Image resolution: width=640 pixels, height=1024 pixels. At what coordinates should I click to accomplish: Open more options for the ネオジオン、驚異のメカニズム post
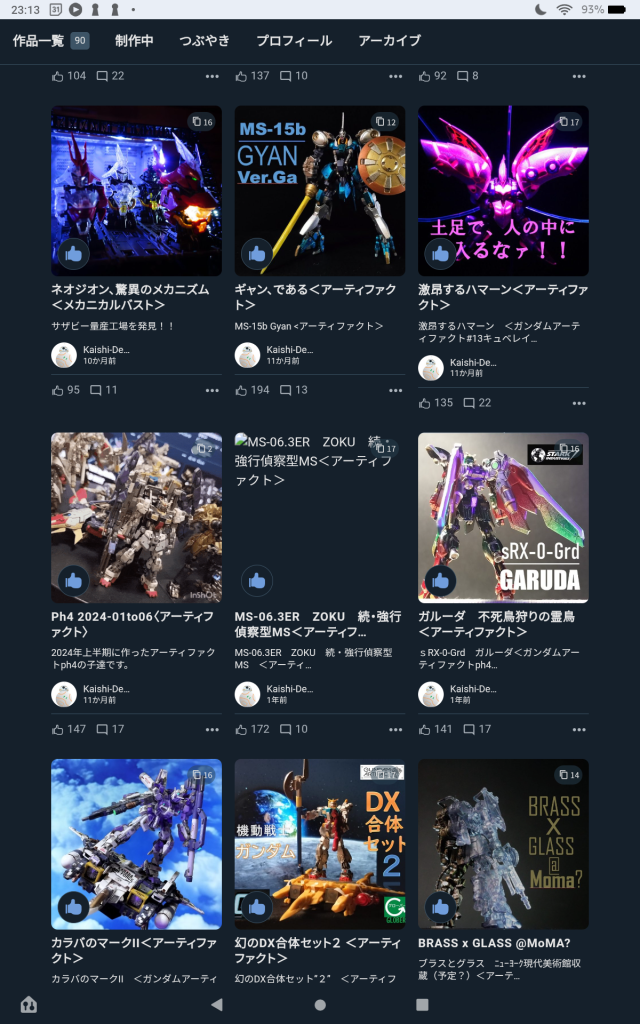(212, 390)
